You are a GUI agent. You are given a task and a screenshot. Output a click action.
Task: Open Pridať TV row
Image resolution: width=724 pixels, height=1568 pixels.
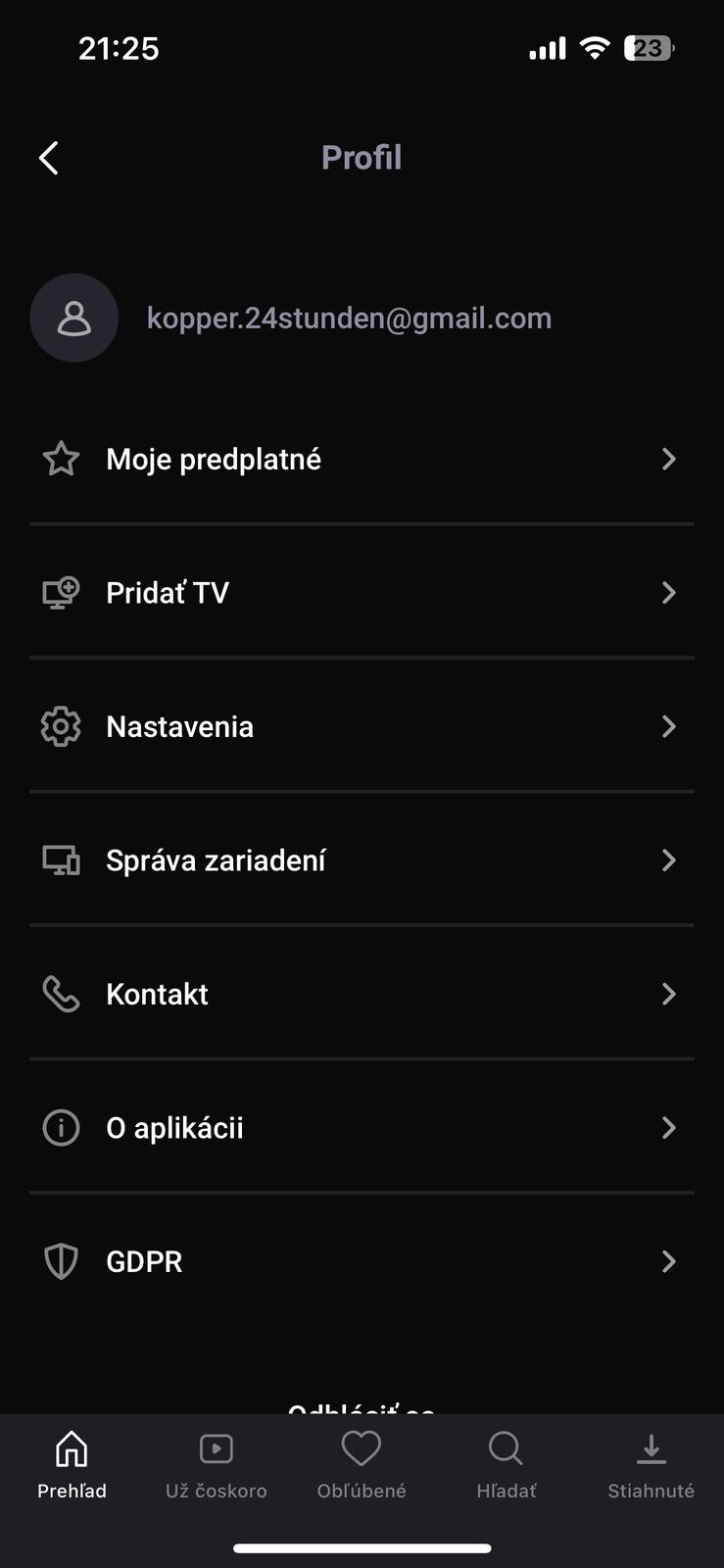[x=362, y=593]
